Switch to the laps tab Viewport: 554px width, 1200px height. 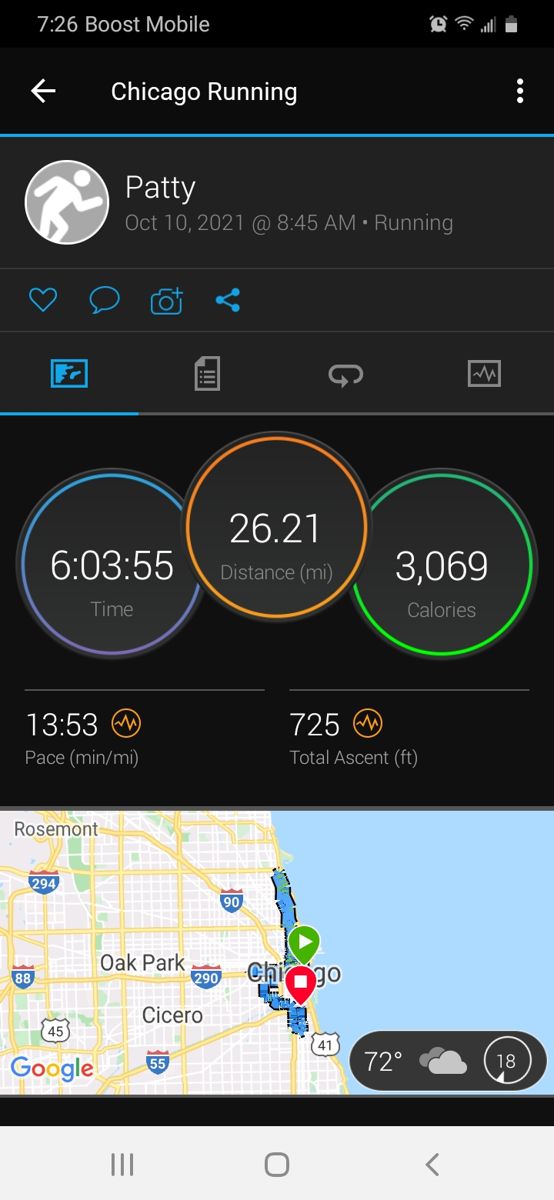pos(346,375)
